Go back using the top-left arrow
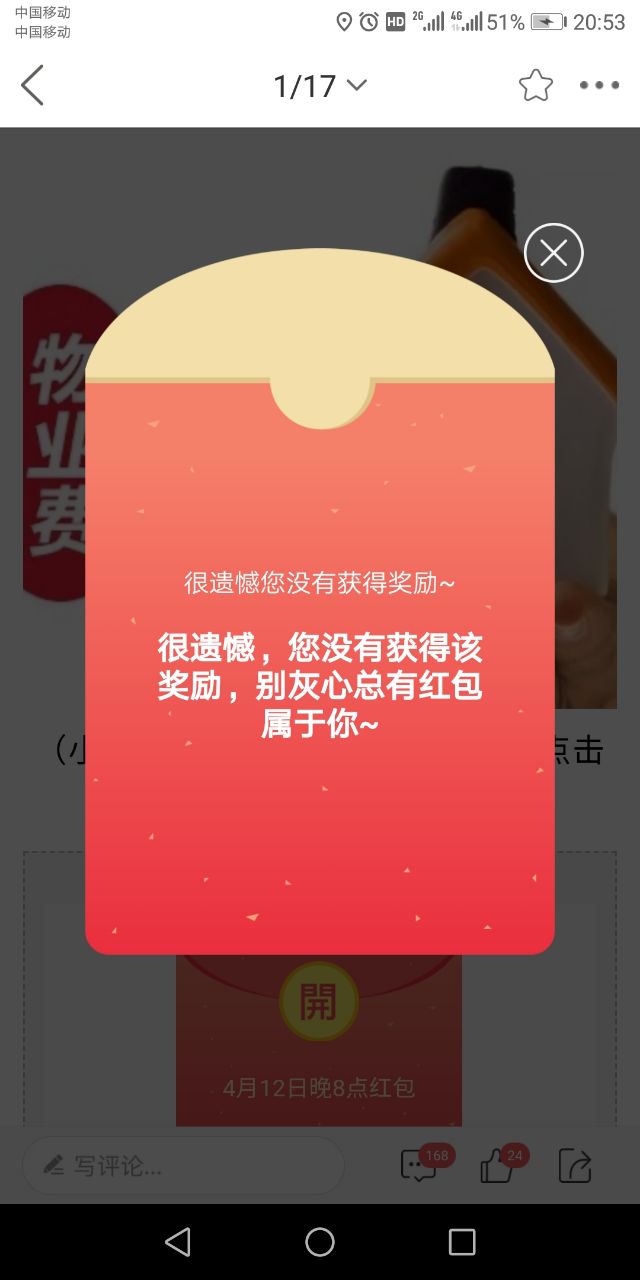 pyautogui.click(x=33, y=85)
